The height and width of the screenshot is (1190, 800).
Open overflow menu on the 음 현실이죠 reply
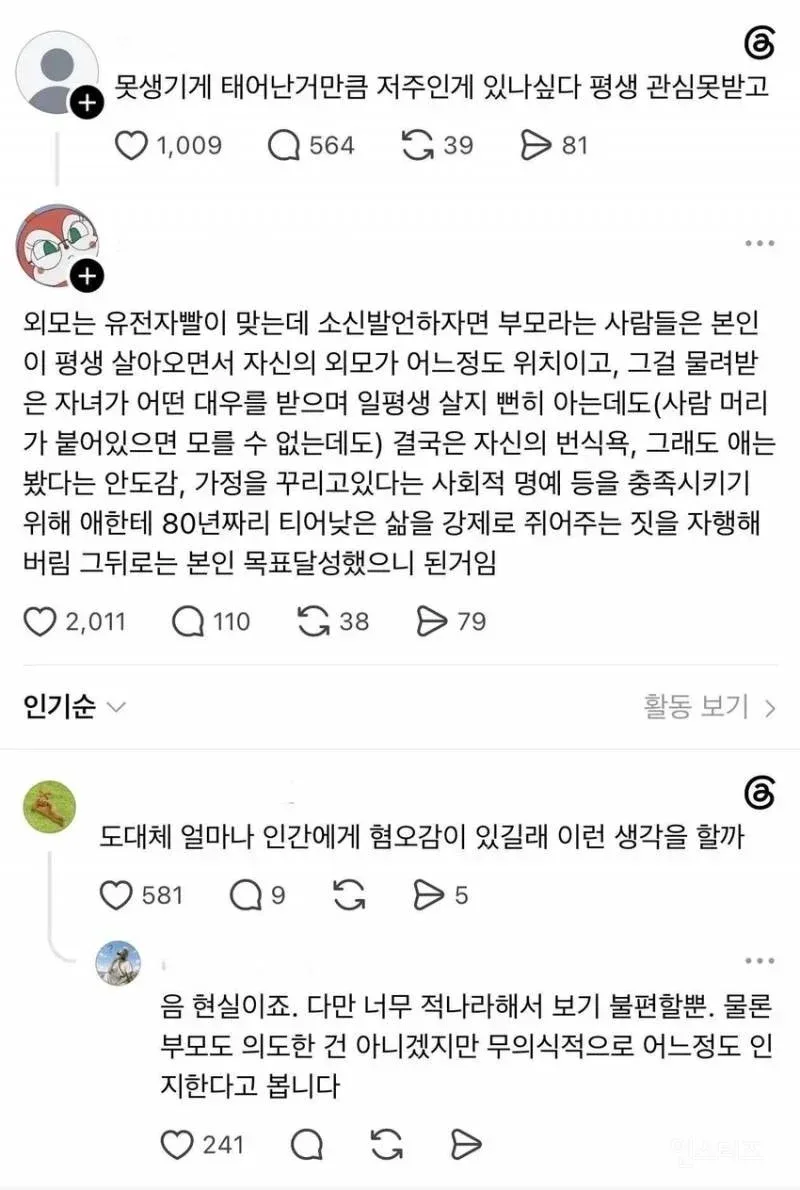click(x=759, y=961)
